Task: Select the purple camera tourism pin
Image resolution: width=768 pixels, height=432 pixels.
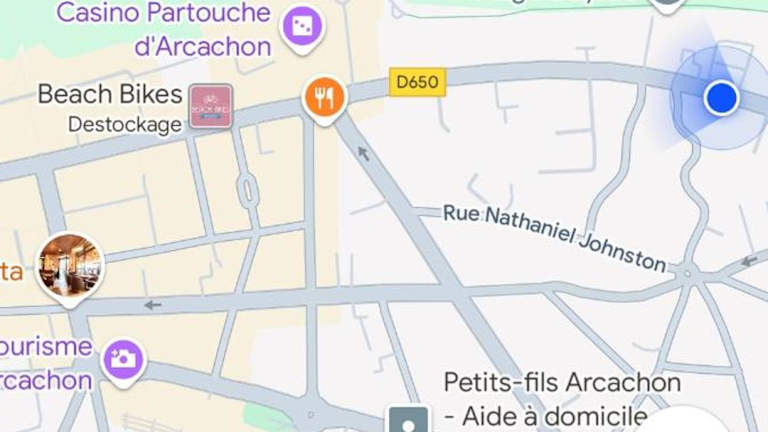Action: point(124,359)
